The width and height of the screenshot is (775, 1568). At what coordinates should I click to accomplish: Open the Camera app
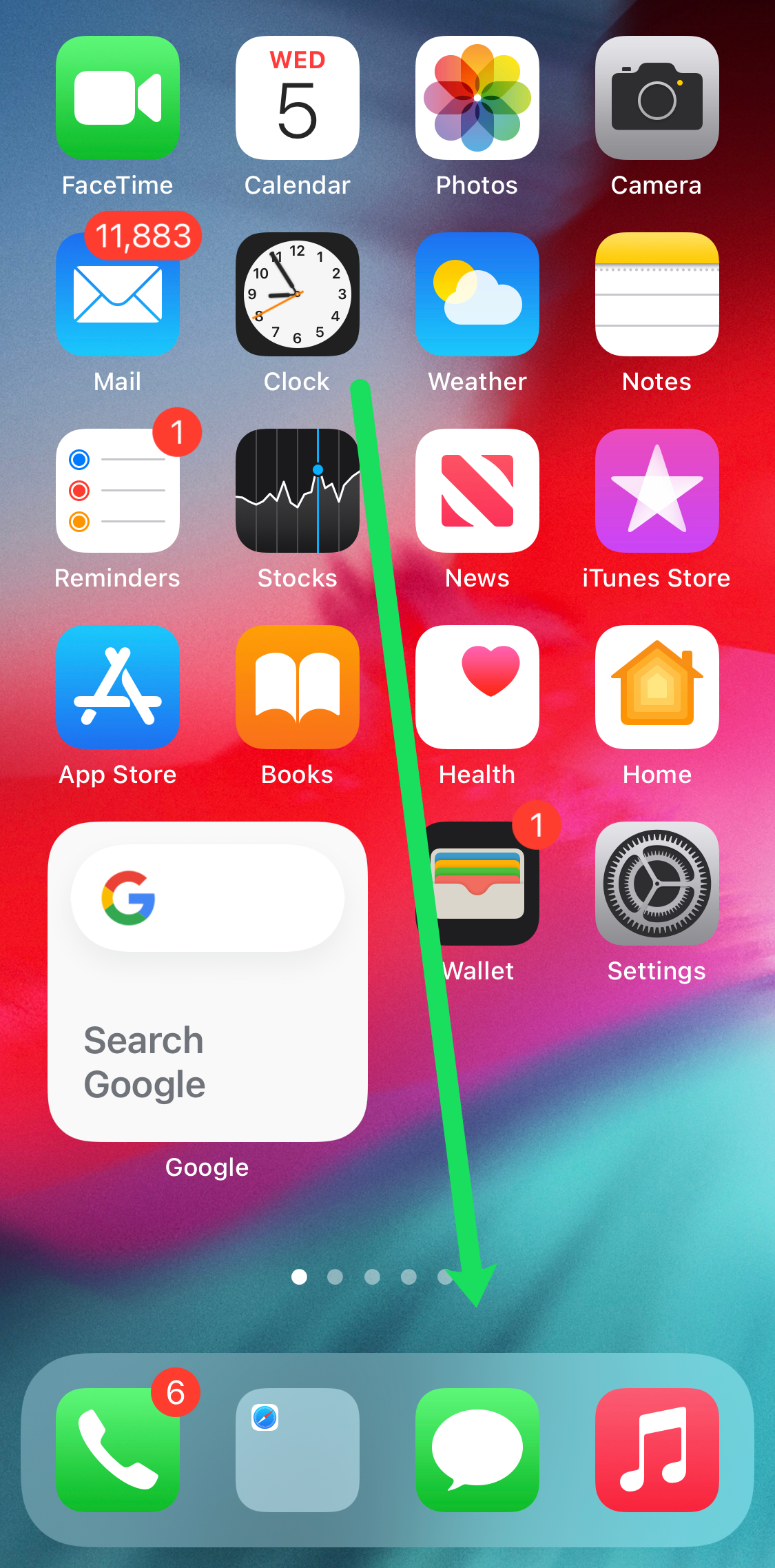657,98
